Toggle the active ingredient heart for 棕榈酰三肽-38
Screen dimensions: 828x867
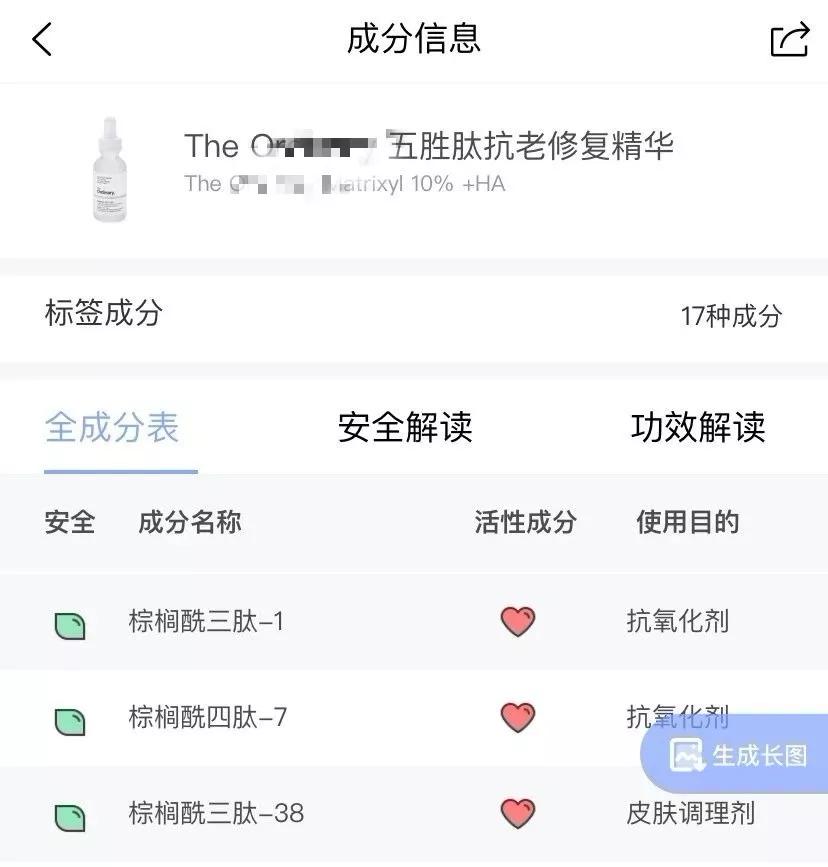coord(518,814)
